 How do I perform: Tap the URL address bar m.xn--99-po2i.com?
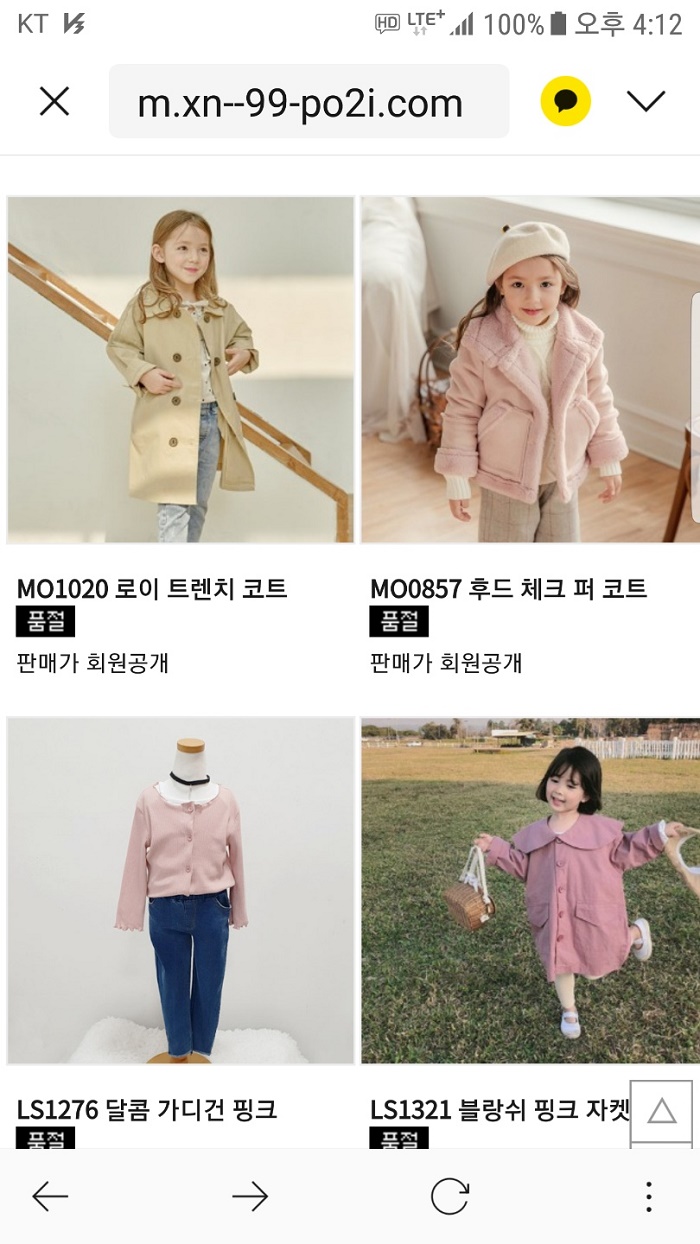tap(308, 101)
